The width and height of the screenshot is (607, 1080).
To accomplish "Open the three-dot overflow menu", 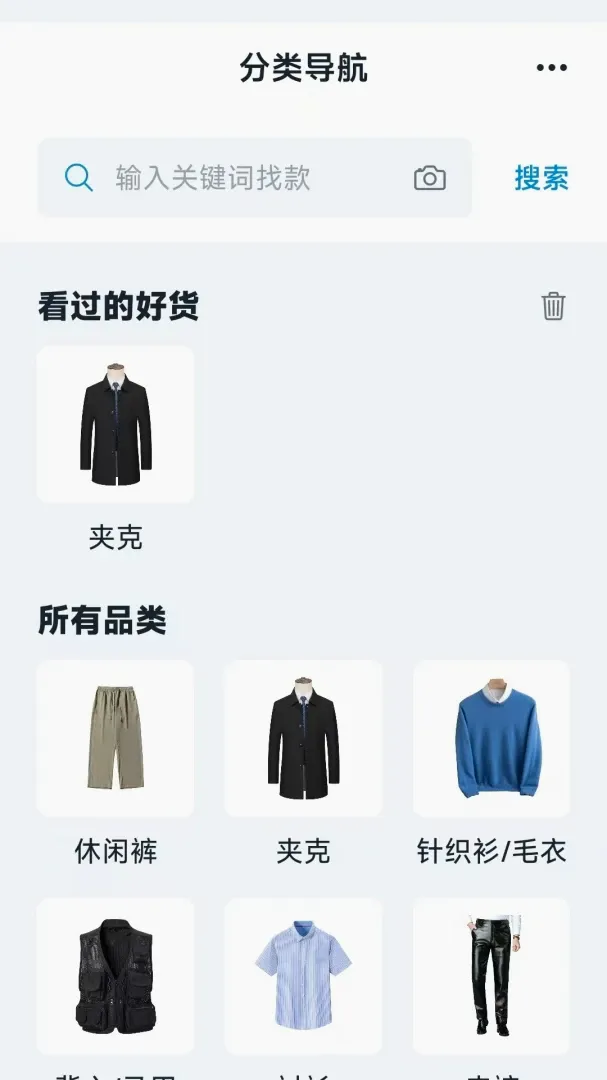I will [x=552, y=68].
